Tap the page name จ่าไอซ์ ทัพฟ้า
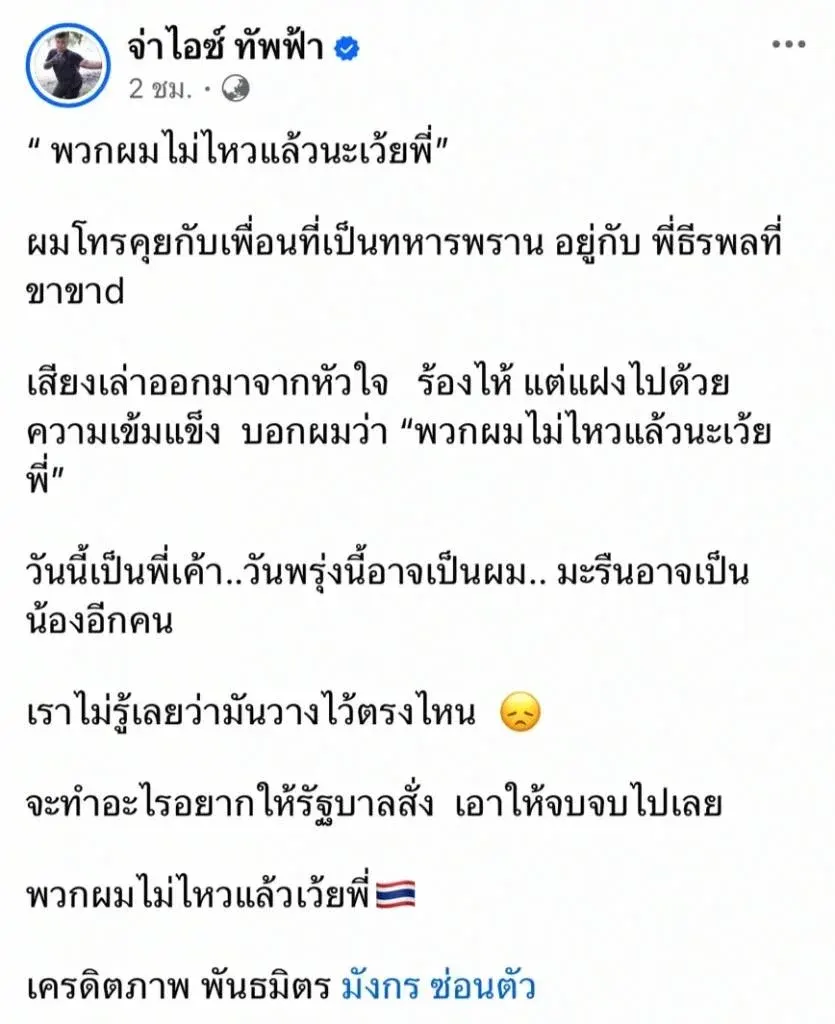Screen dimensions: 835x1024 pyautogui.click(x=225, y=46)
